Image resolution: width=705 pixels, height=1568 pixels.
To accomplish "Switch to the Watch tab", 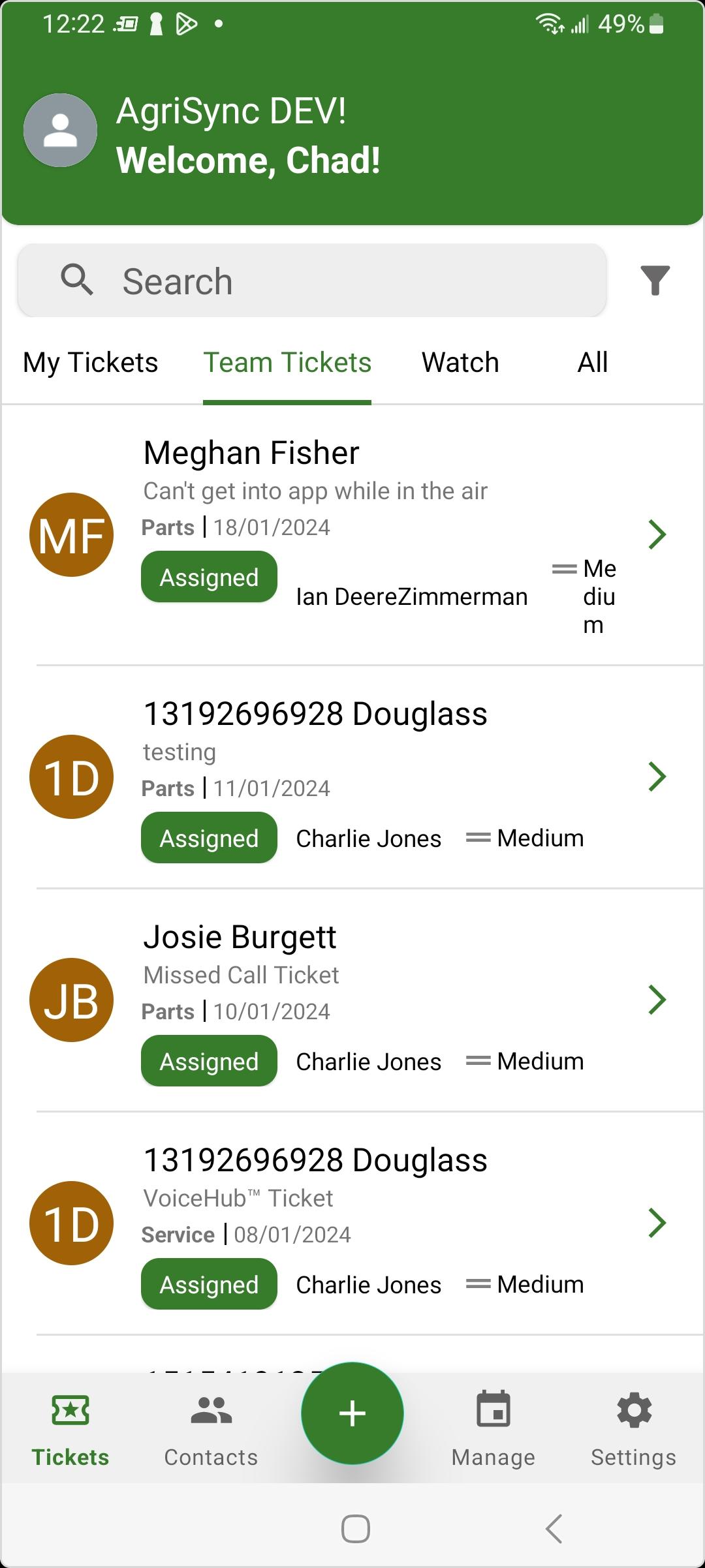I will pos(460,362).
